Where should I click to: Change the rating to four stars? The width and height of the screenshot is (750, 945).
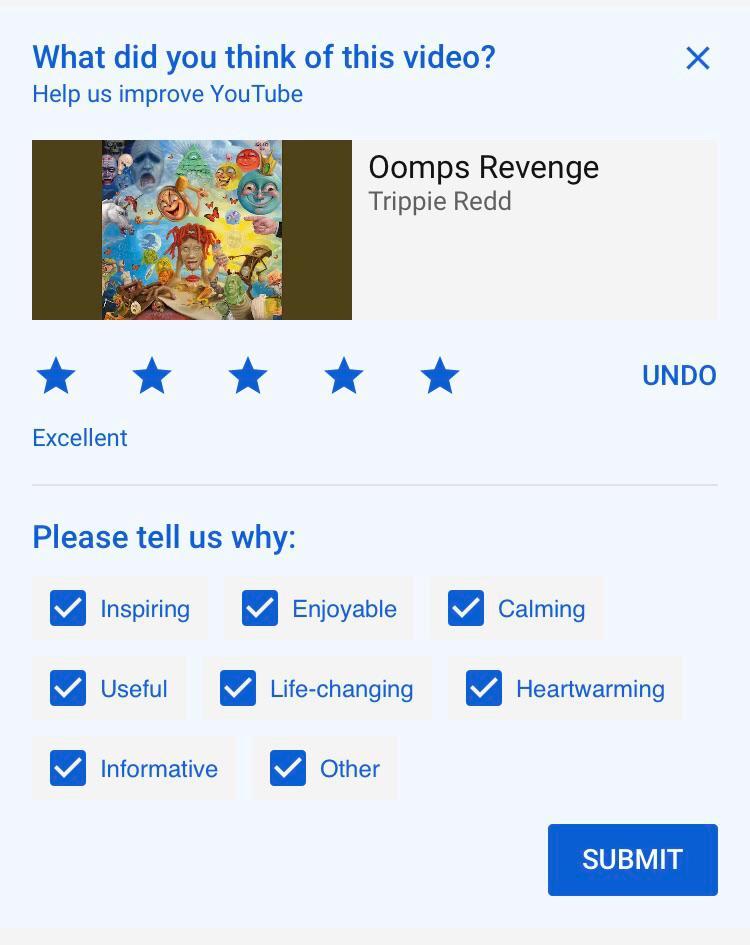coord(344,377)
